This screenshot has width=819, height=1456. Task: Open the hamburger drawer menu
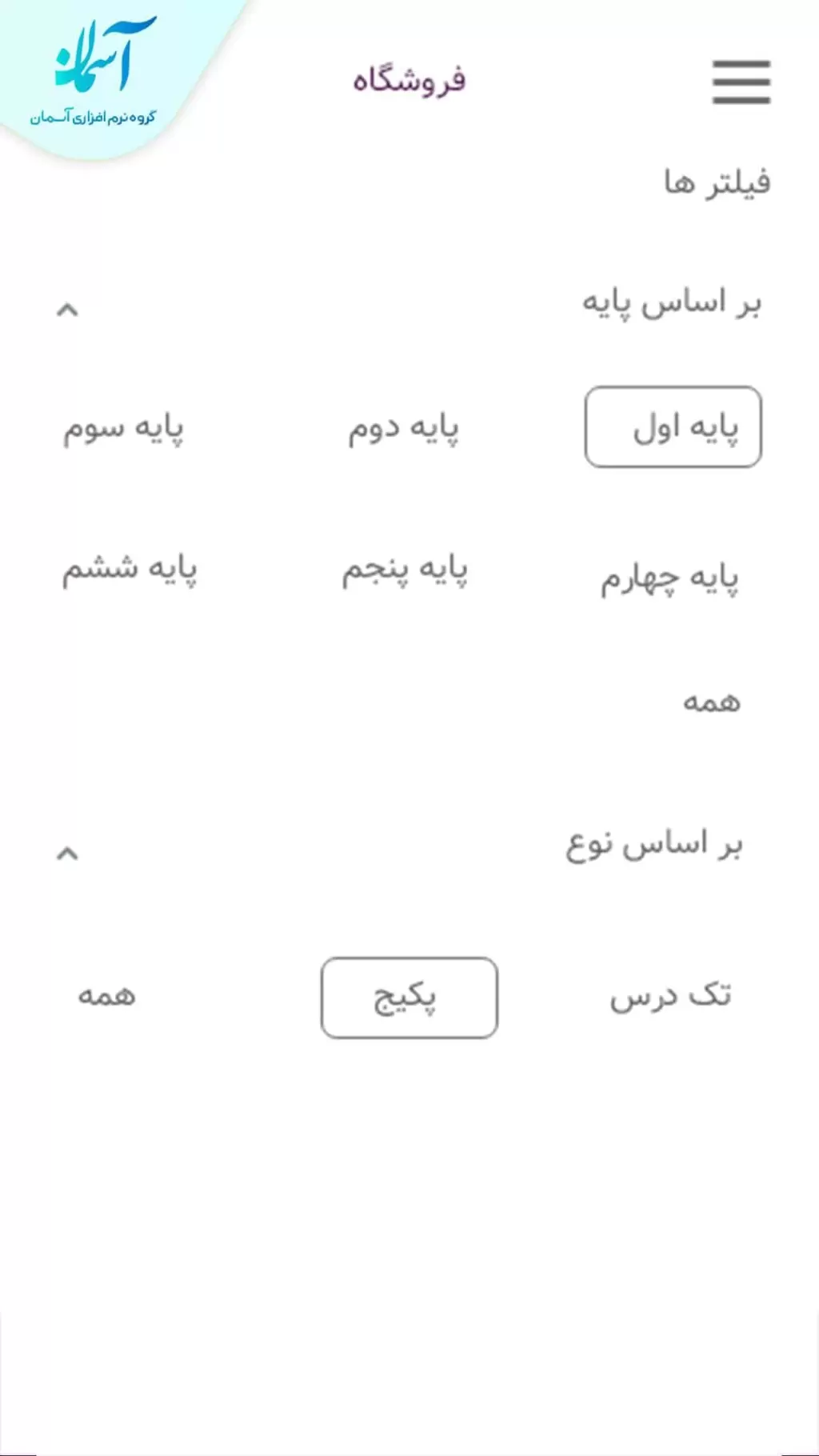[741, 82]
